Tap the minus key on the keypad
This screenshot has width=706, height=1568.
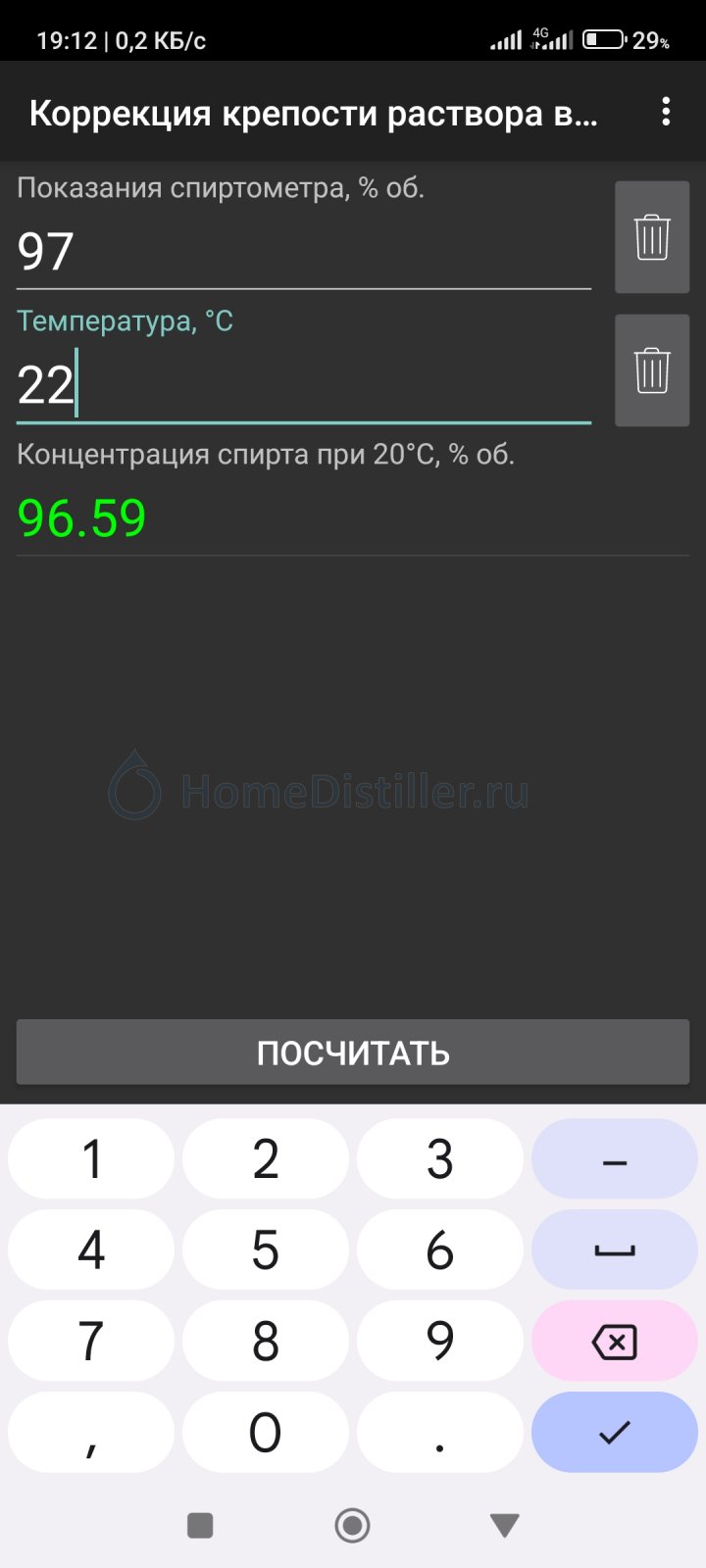tap(615, 1158)
